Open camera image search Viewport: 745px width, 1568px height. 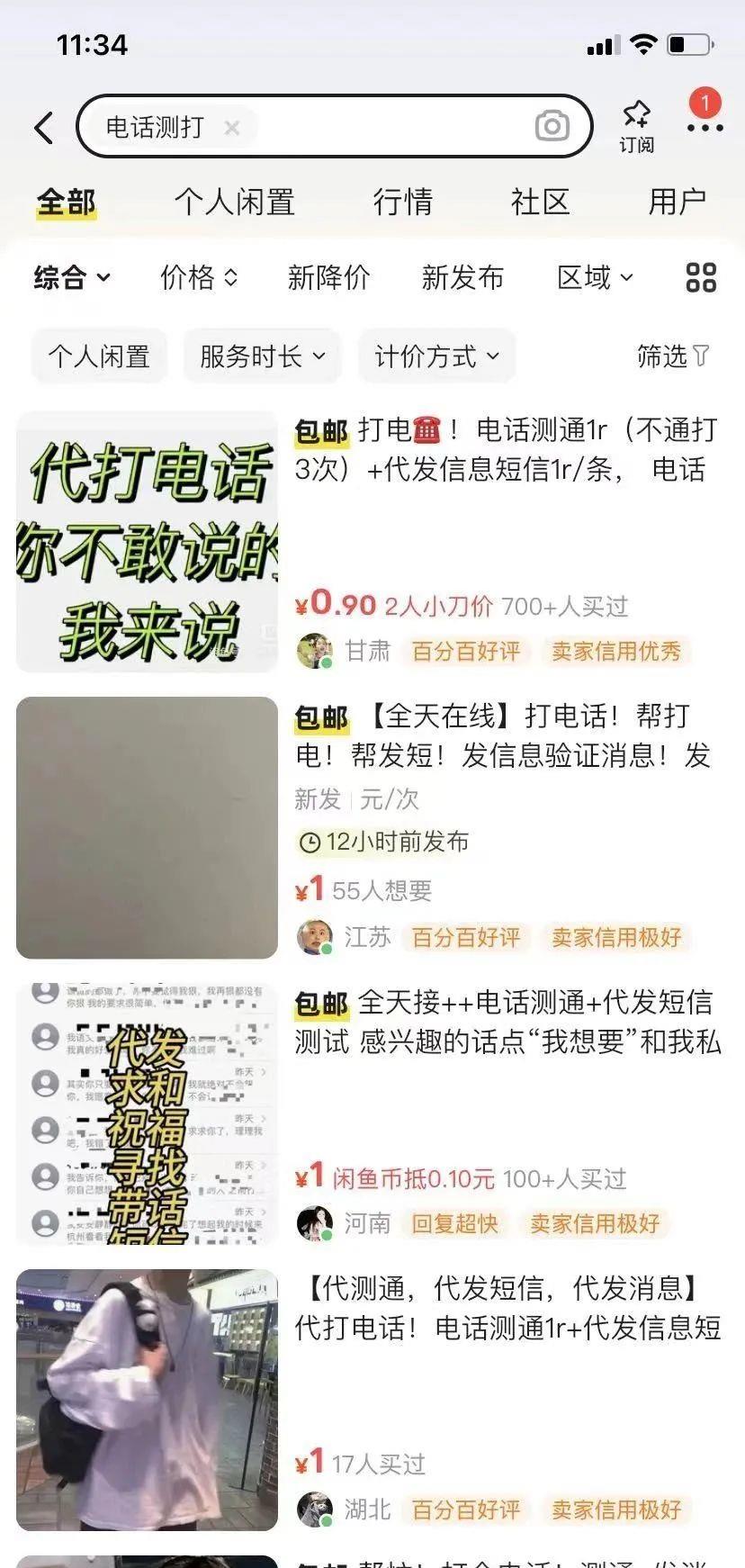coord(552,126)
